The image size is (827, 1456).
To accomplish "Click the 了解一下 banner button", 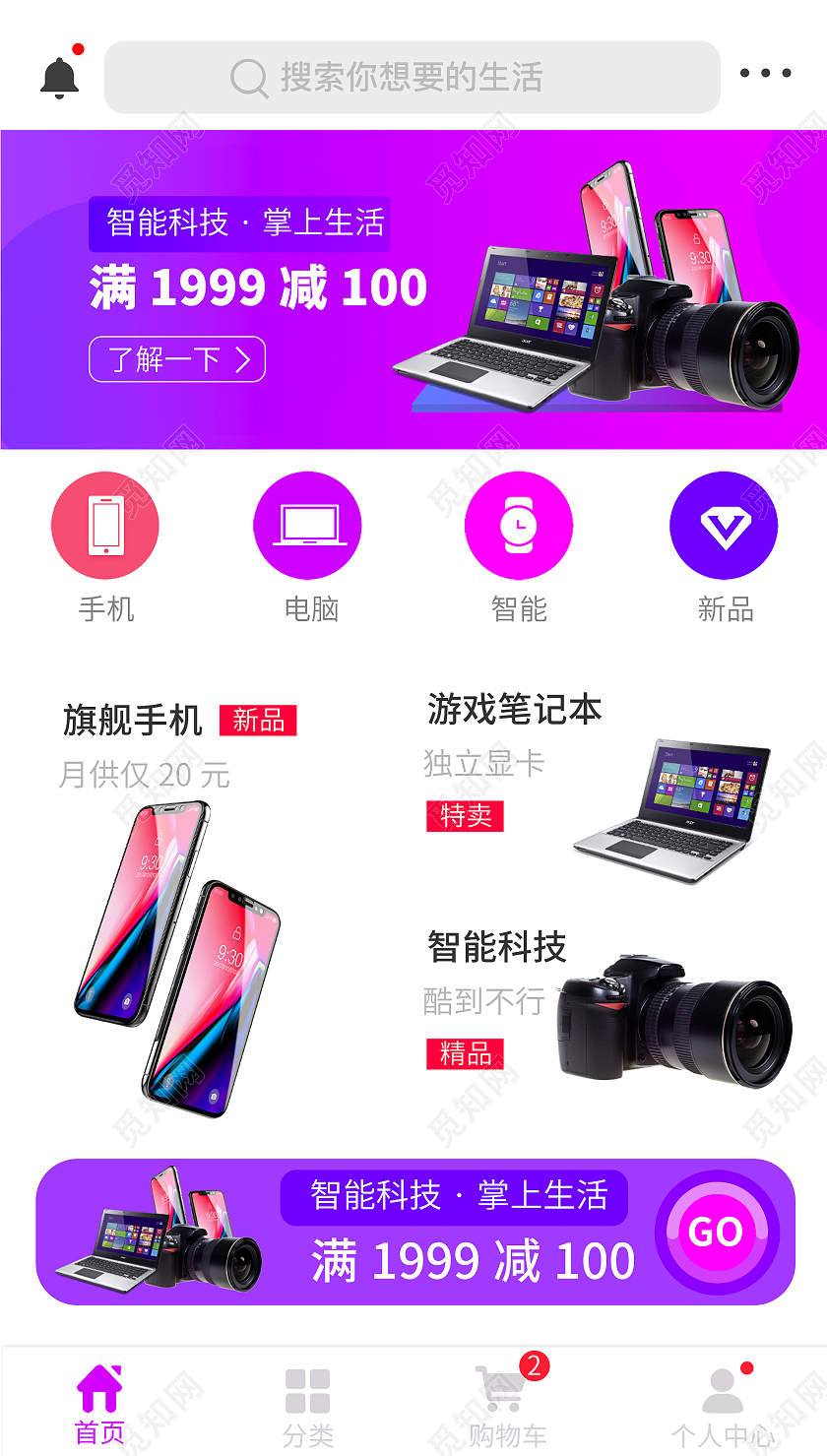I will pos(177,359).
